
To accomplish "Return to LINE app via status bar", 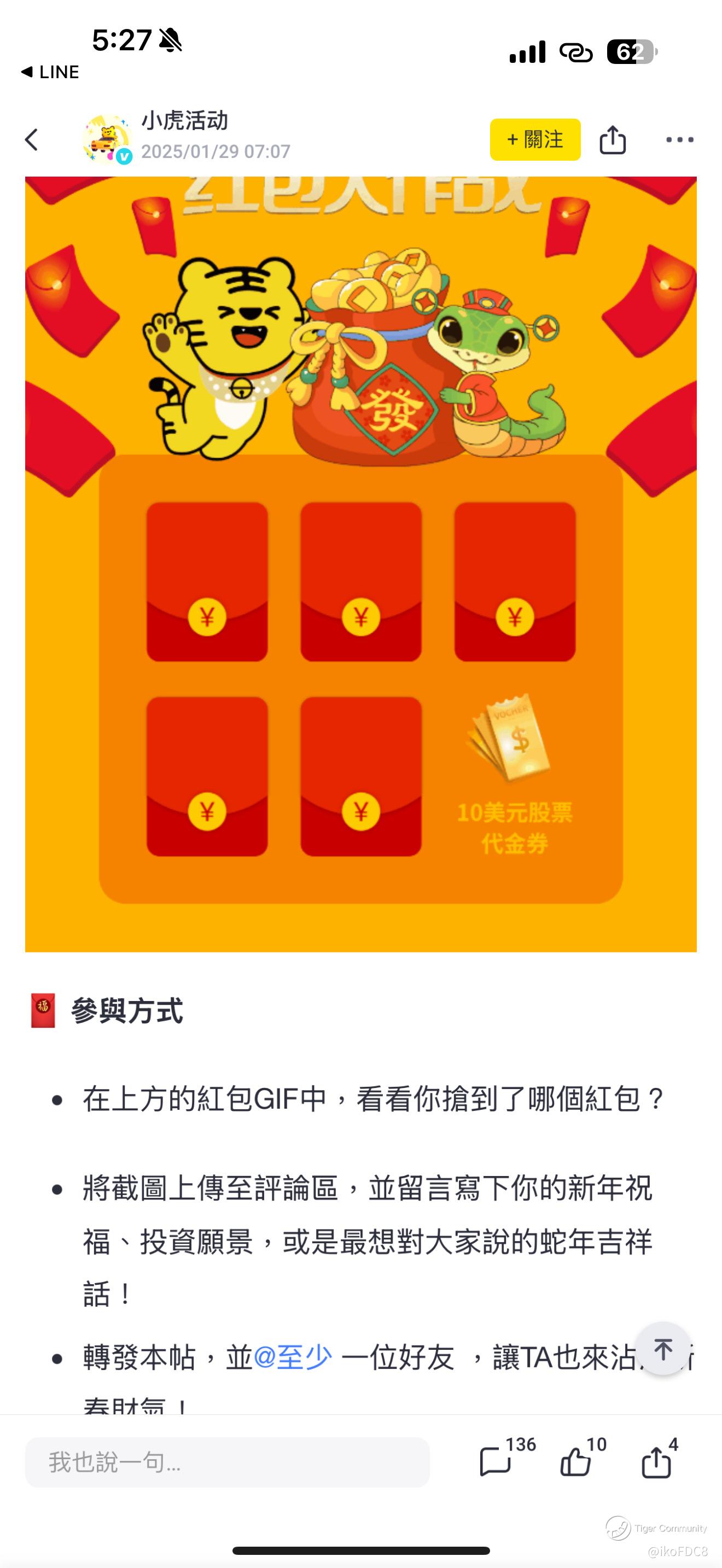I will pyautogui.click(x=50, y=72).
